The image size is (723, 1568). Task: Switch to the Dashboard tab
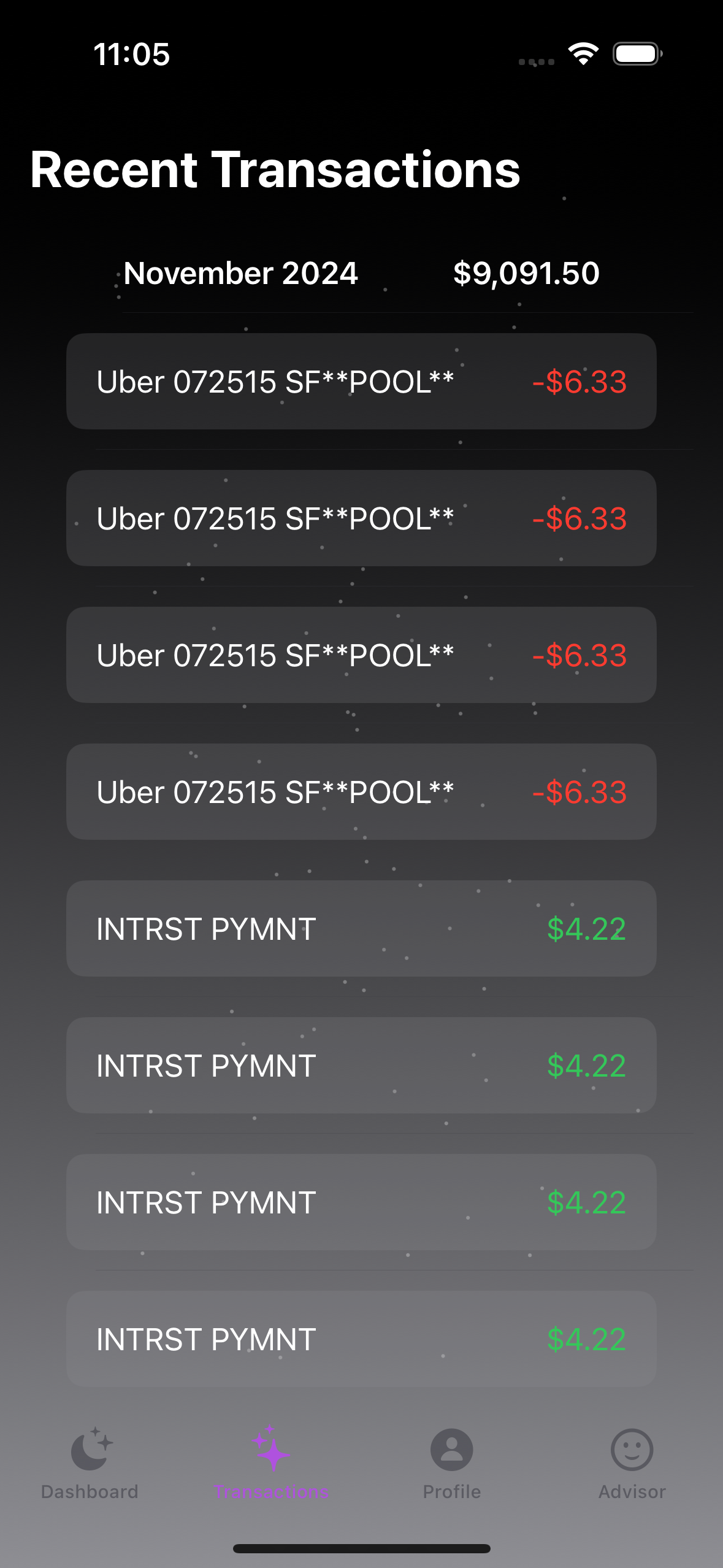click(90, 1462)
